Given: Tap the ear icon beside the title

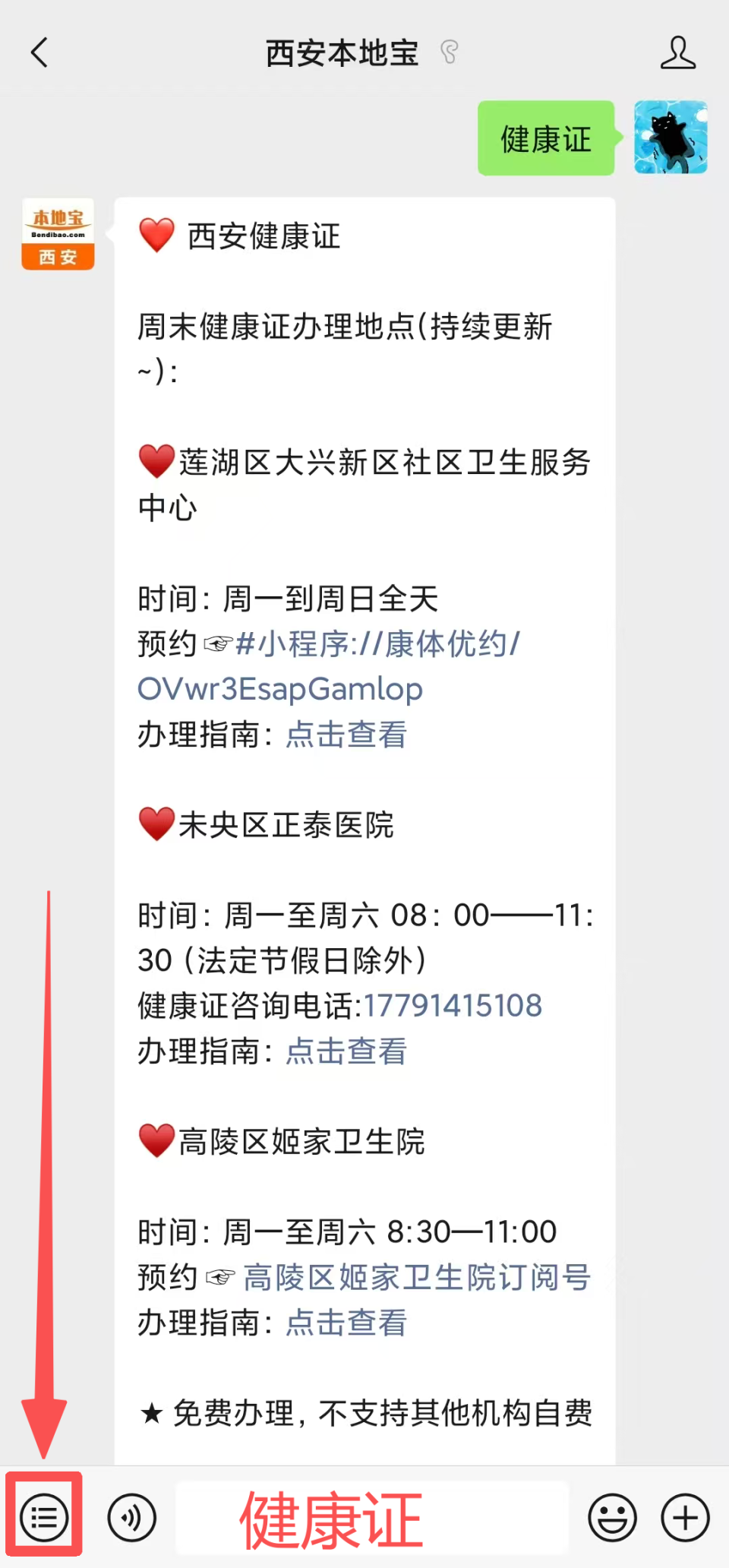Looking at the screenshot, I should click(450, 50).
